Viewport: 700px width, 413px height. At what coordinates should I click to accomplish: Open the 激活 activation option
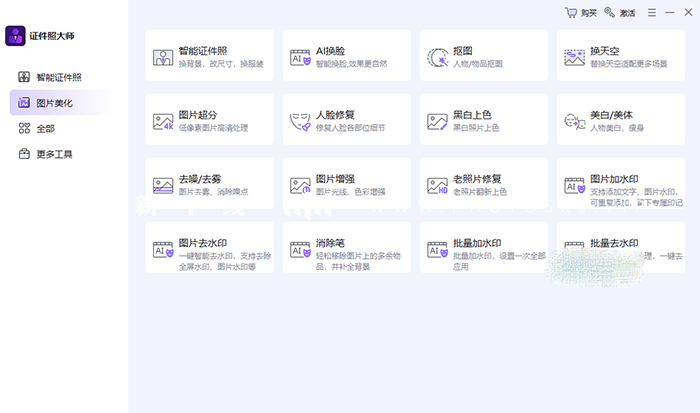click(621, 13)
